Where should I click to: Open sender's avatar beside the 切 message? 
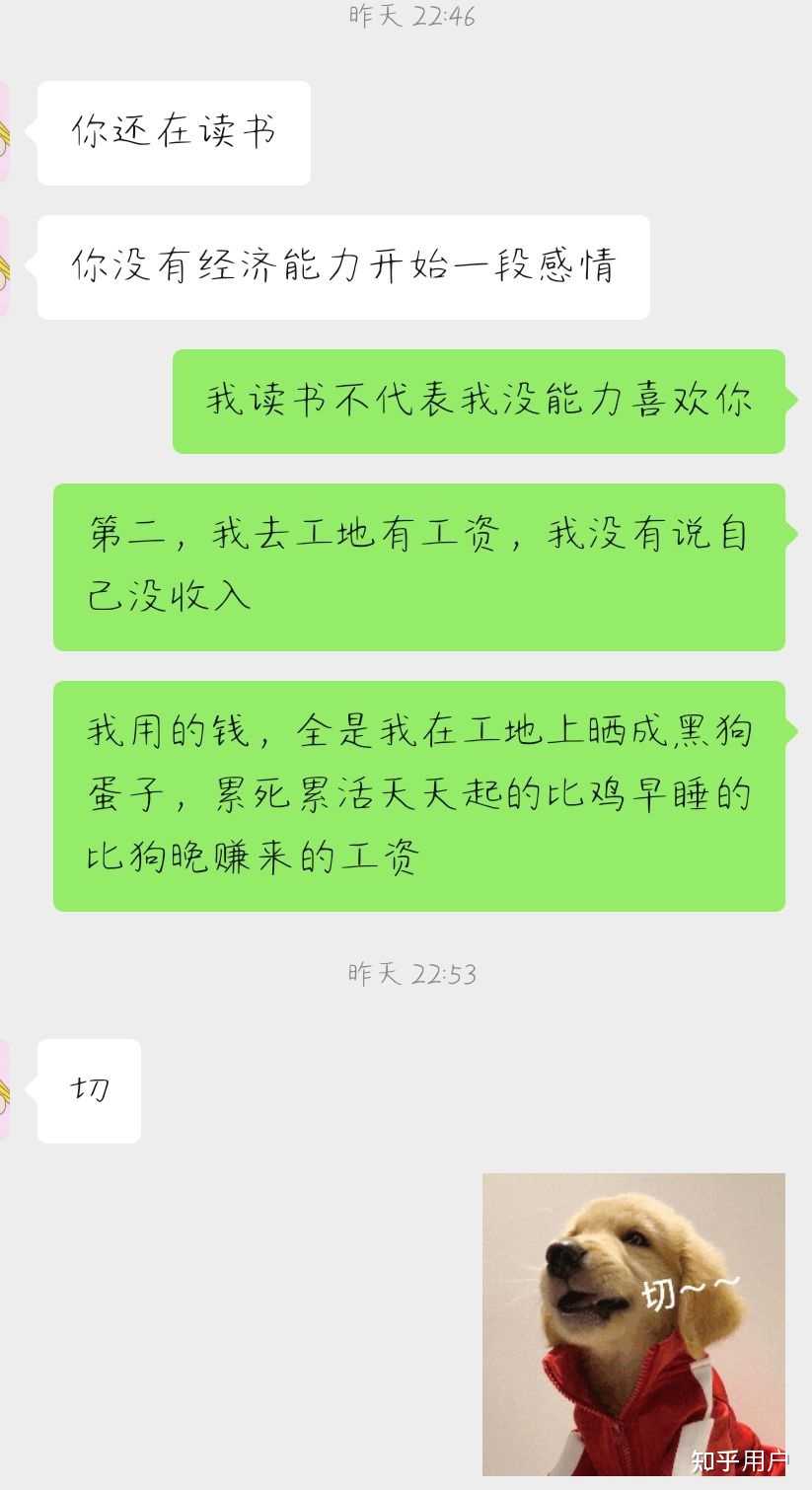pos(4,1090)
